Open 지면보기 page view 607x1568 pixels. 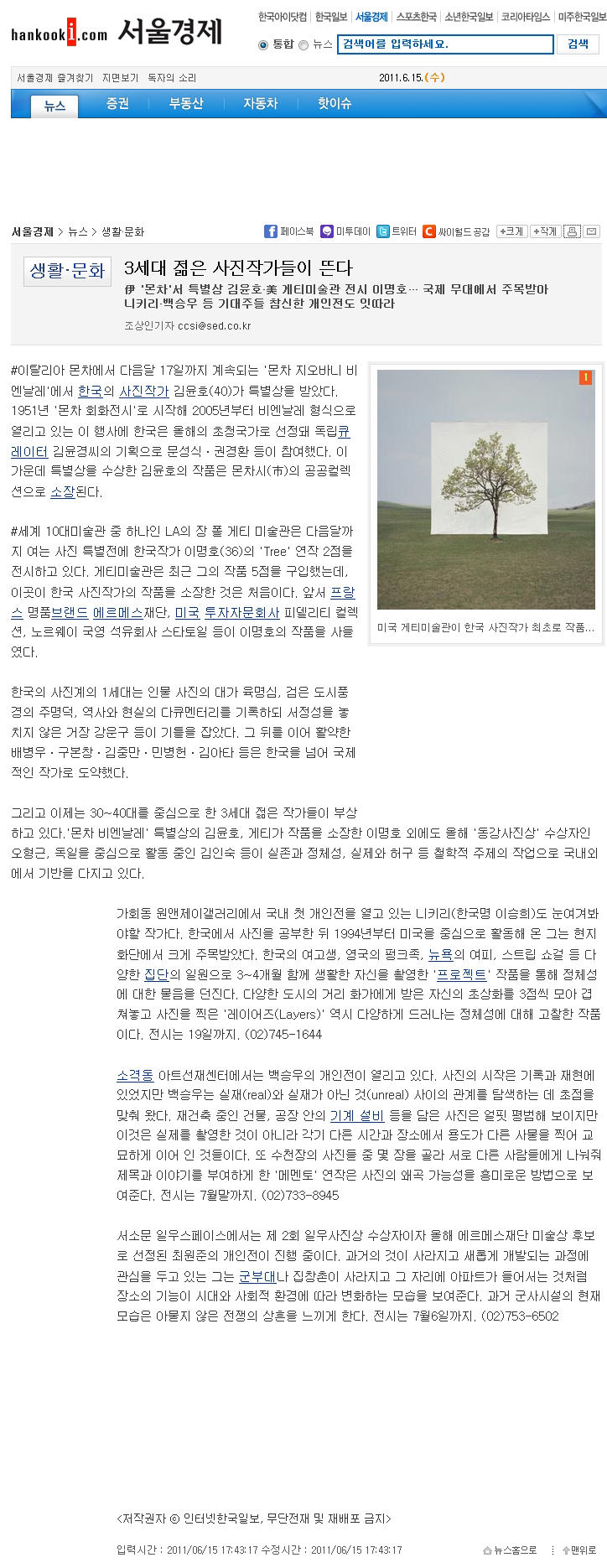point(120,78)
